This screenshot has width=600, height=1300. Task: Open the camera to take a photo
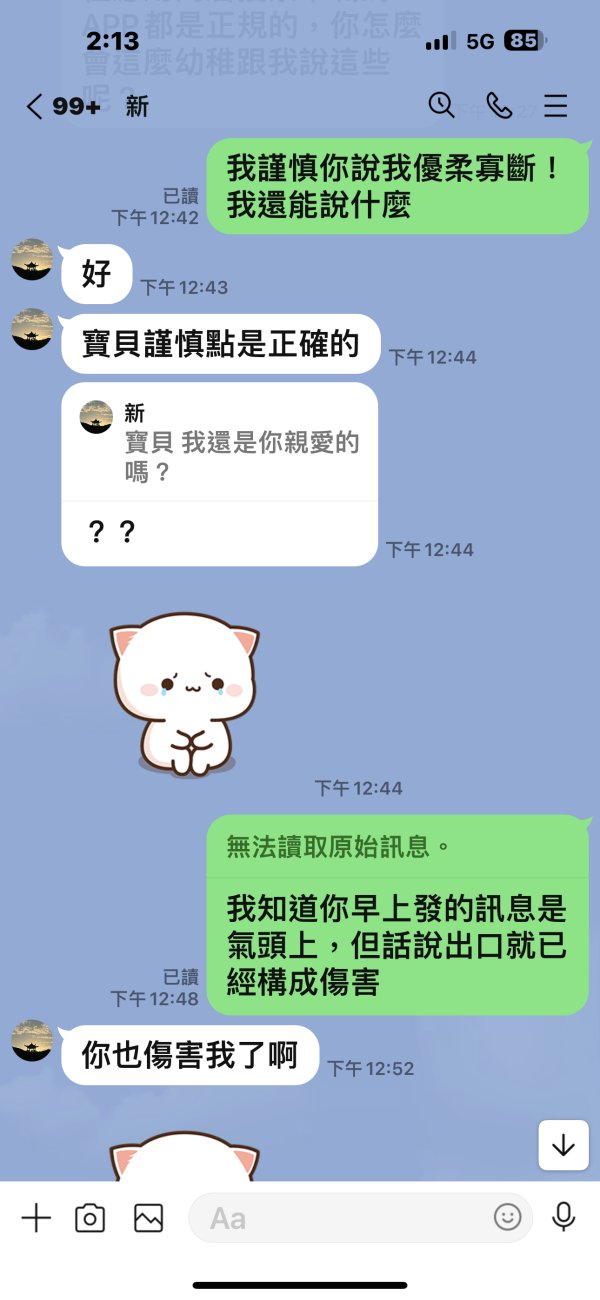click(x=90, y=1217)
